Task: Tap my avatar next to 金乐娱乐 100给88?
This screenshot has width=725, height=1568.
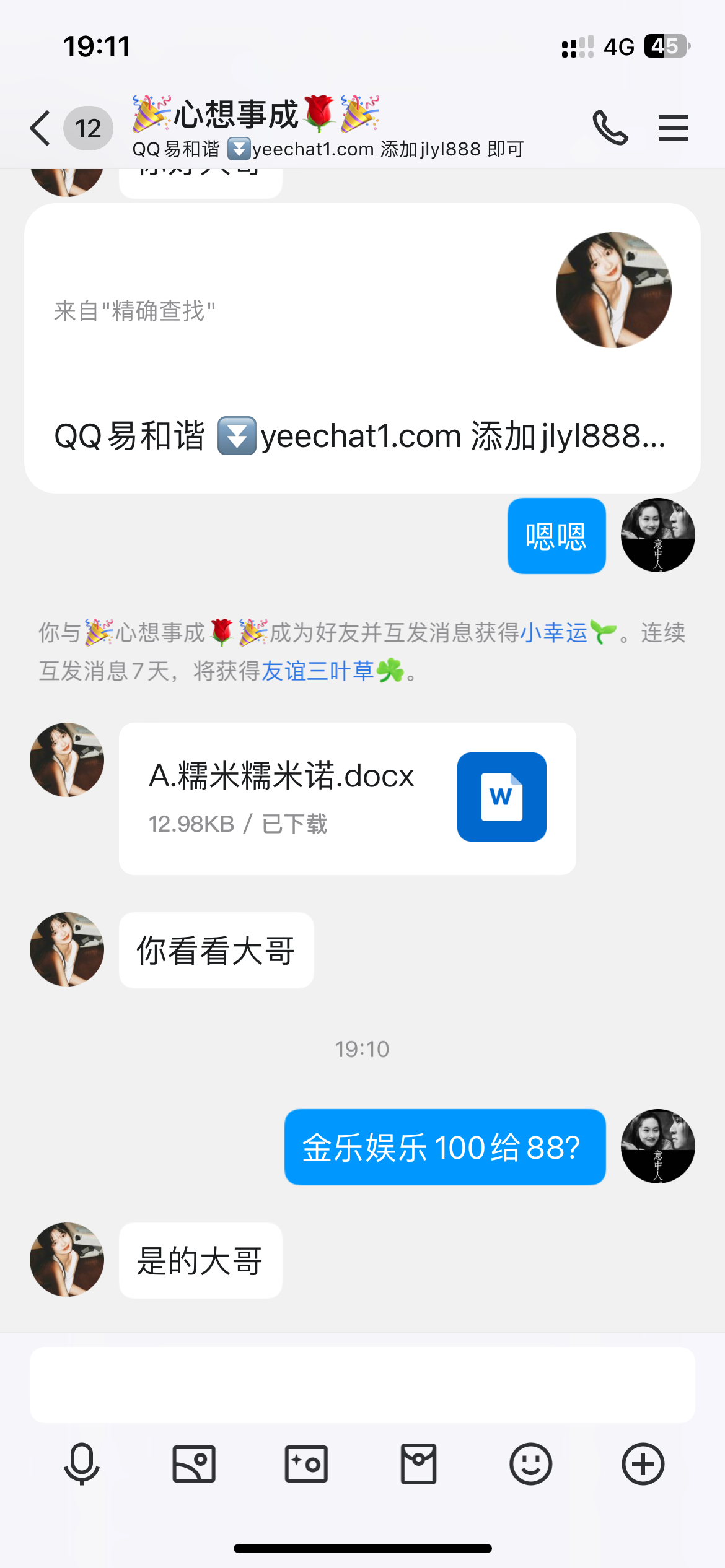Action: (x=657, y=1146)
